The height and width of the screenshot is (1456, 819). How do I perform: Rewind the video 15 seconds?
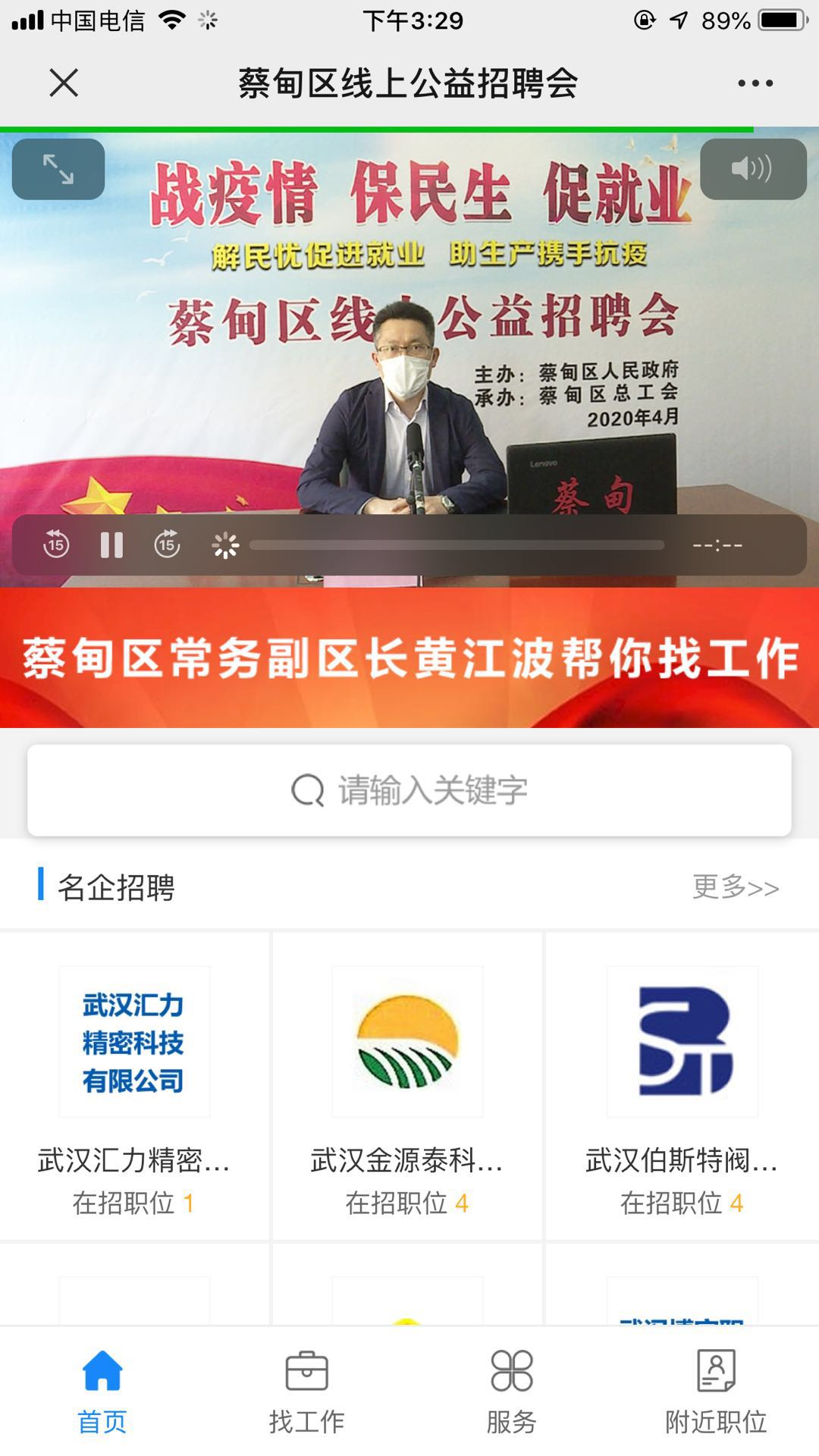56,544
